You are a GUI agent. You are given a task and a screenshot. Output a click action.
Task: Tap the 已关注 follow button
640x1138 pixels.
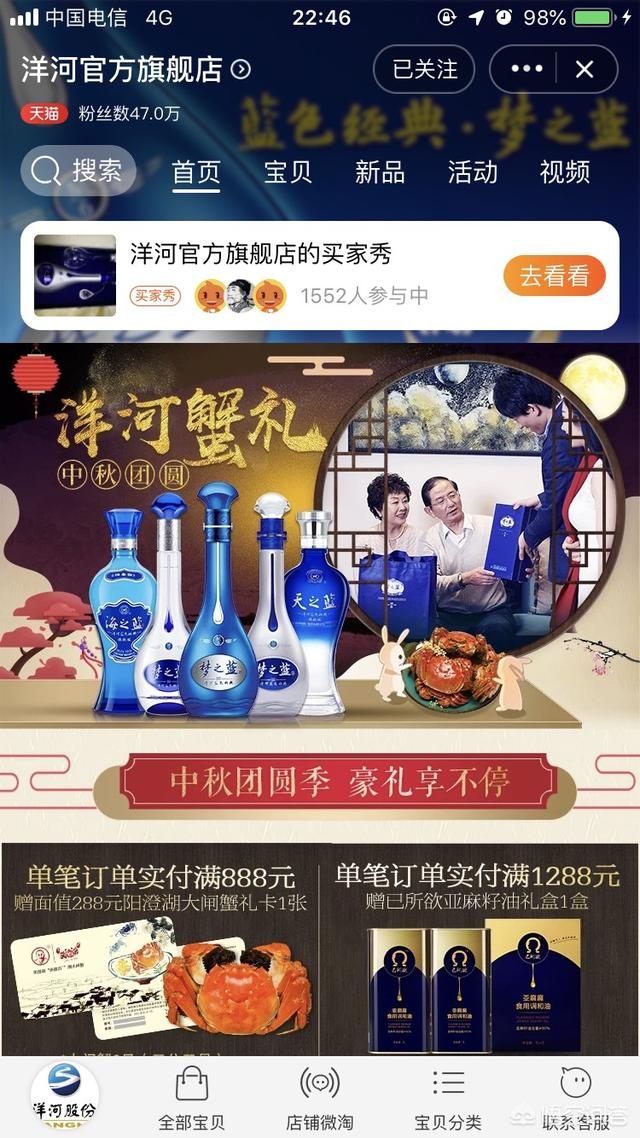pos(425,69)
